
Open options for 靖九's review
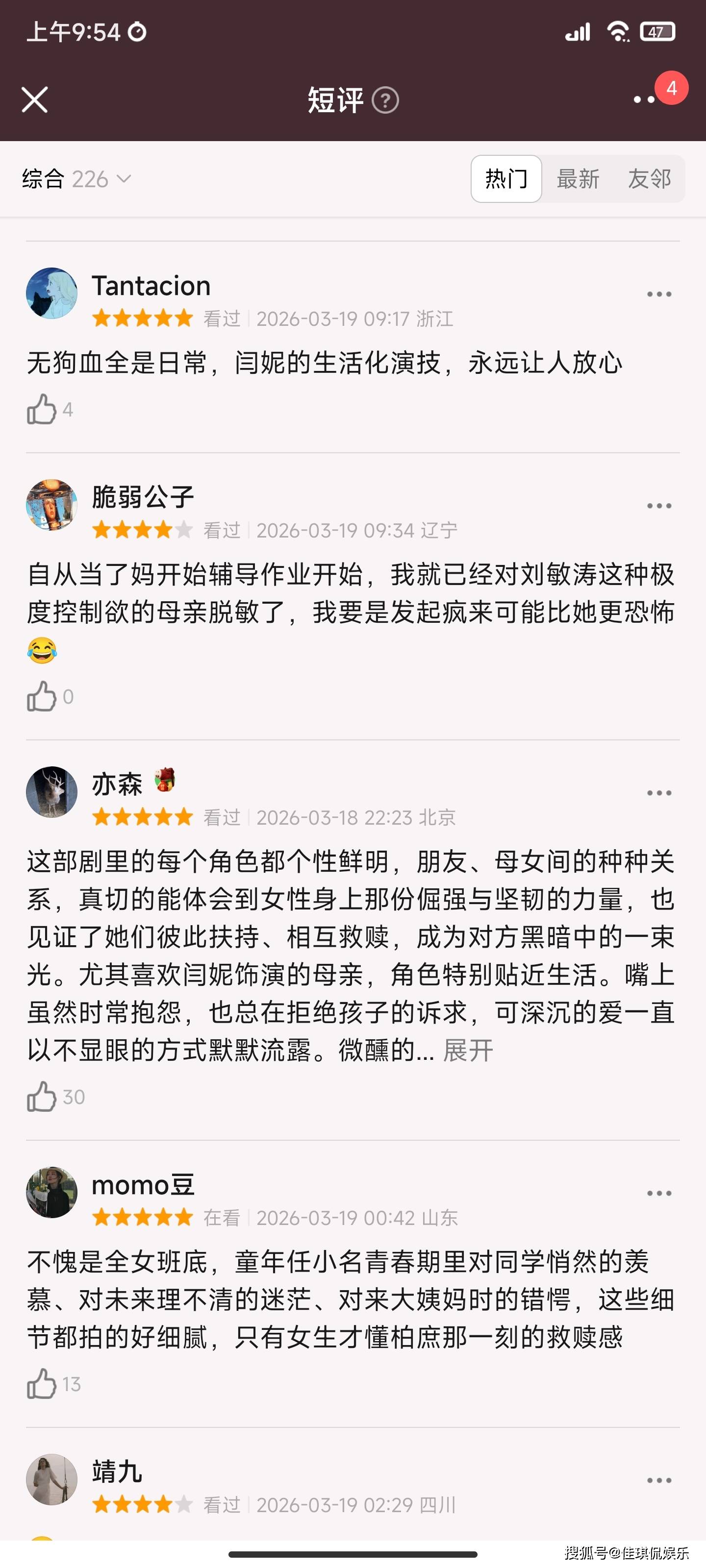(x=659, y=1480)
